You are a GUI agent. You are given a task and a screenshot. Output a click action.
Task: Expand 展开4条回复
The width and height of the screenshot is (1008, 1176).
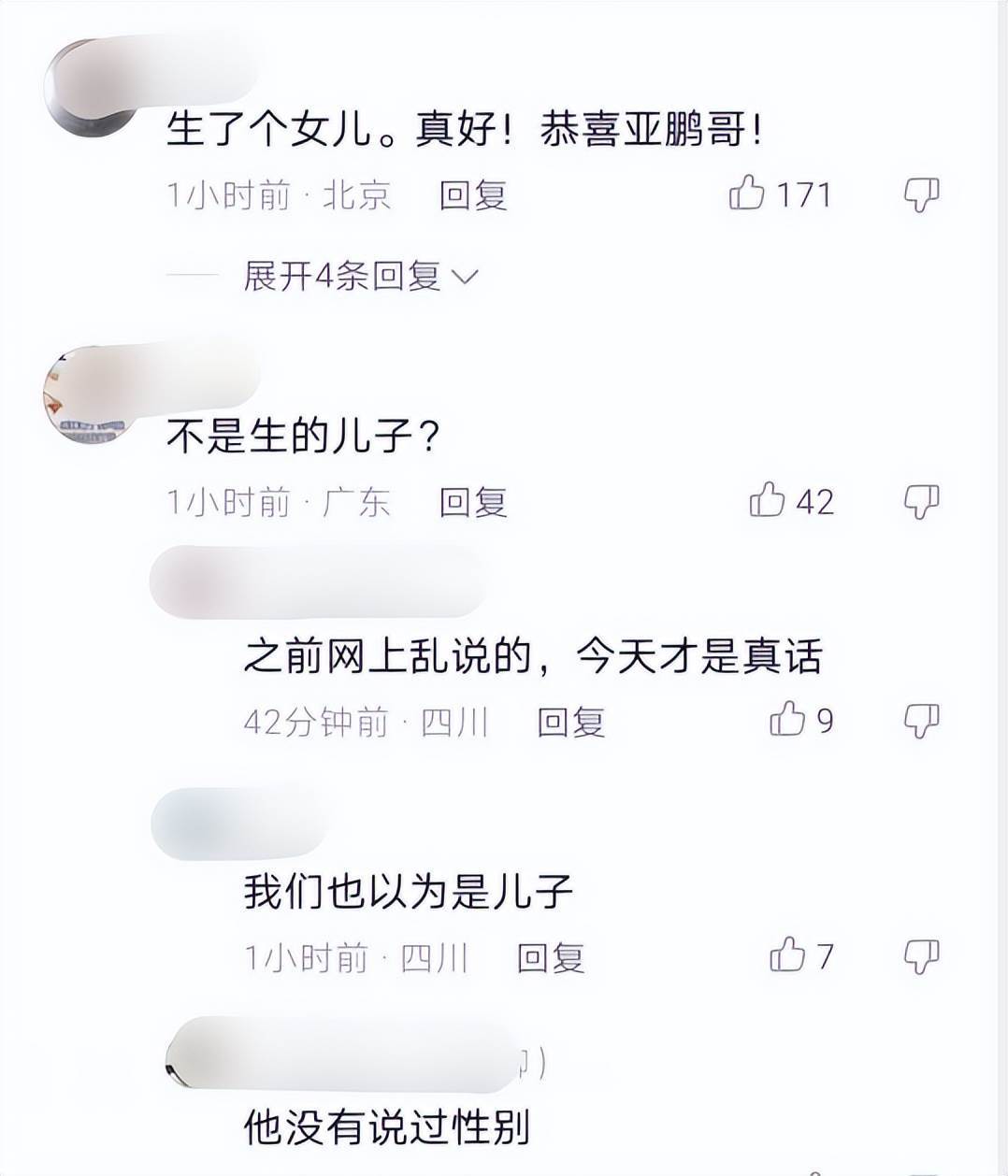point(361,277)
